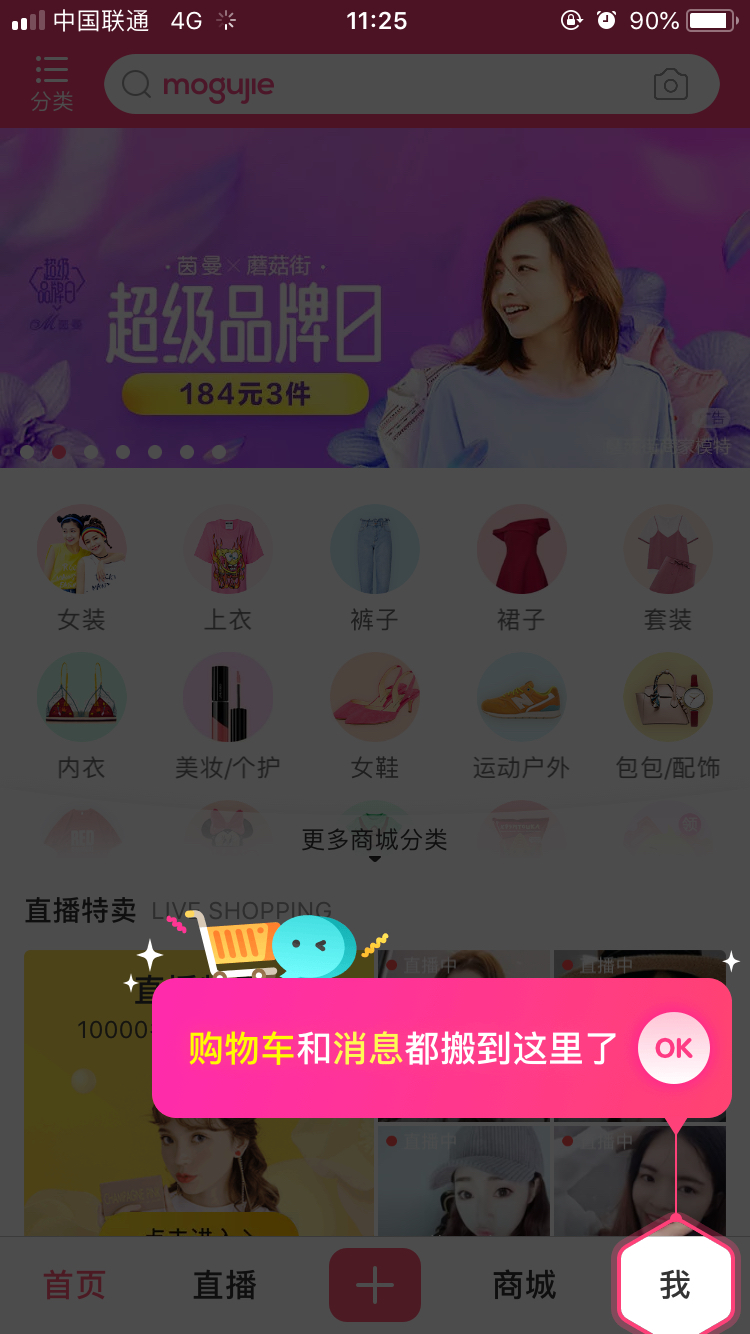The height and width of the screenshot is (1334, 750).
Task: Tap OK to dismiss the tooltip
Action: pos(674,1048)
